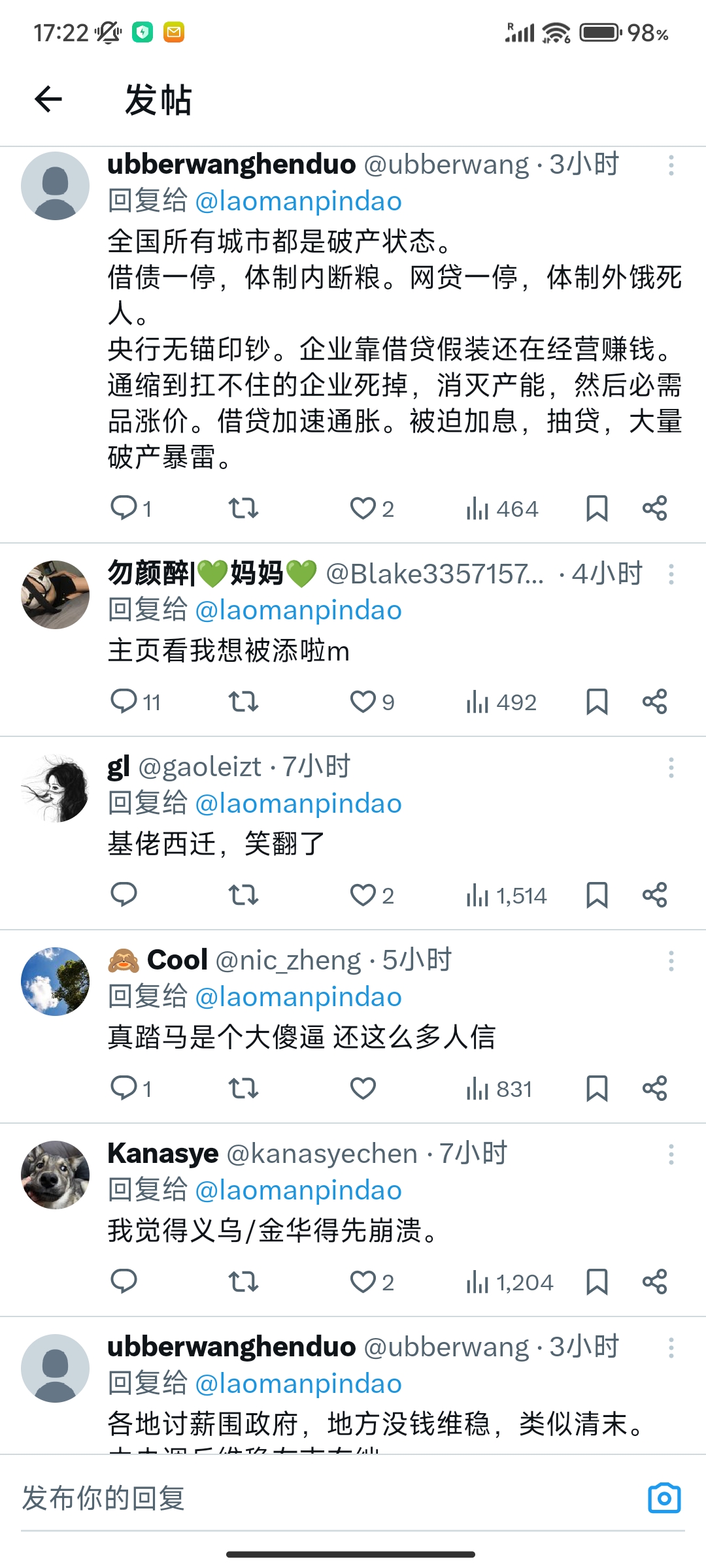Open gl's profile avatar
The image size is (706, 1568).
[x=55, y=788]
